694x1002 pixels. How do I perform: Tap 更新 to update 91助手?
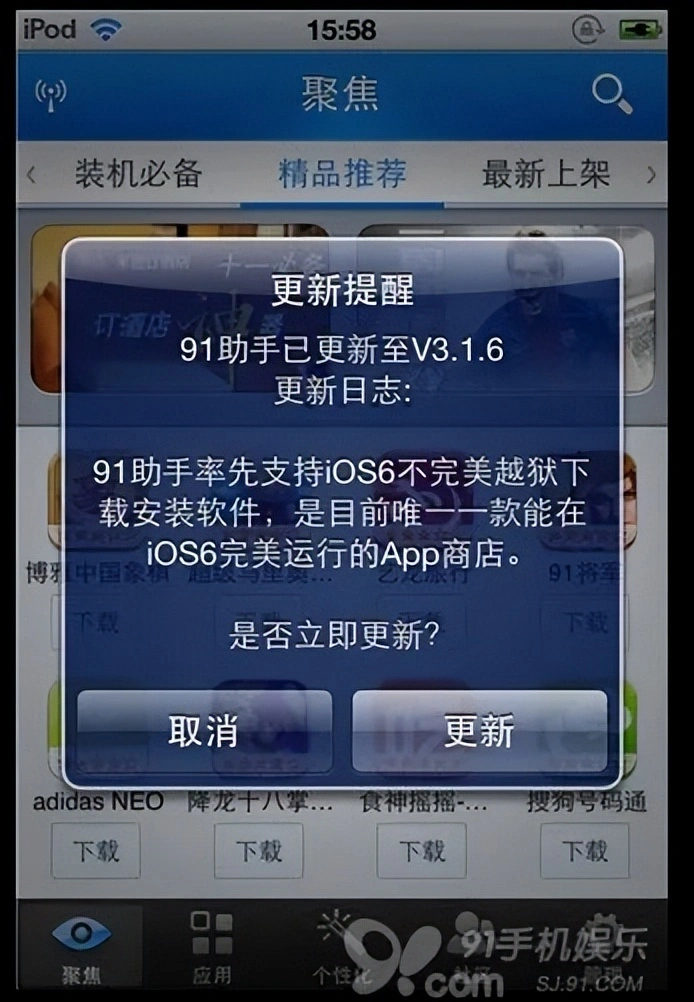(479, 731)
